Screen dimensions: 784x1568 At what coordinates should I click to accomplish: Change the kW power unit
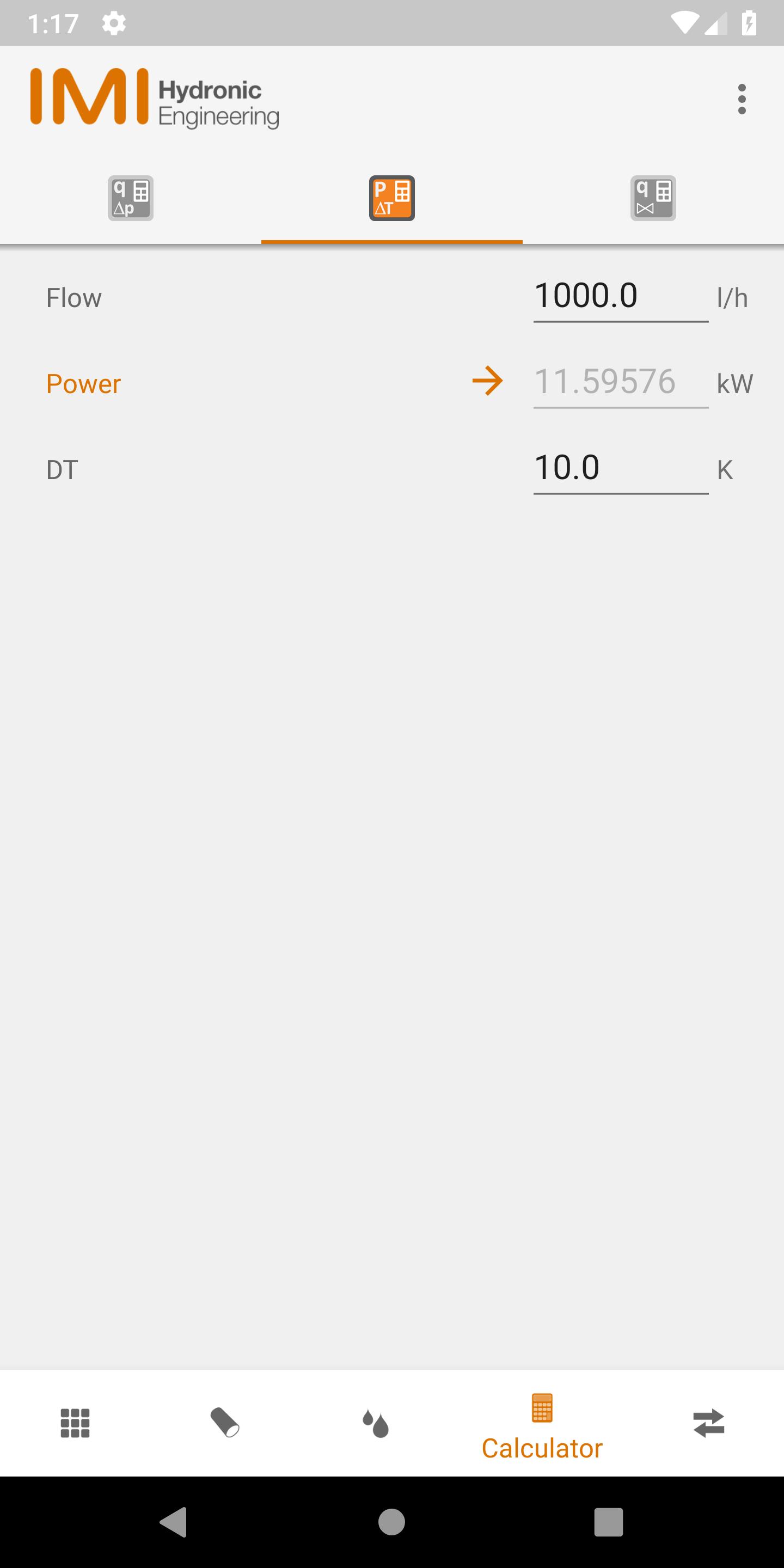(734, 383)
